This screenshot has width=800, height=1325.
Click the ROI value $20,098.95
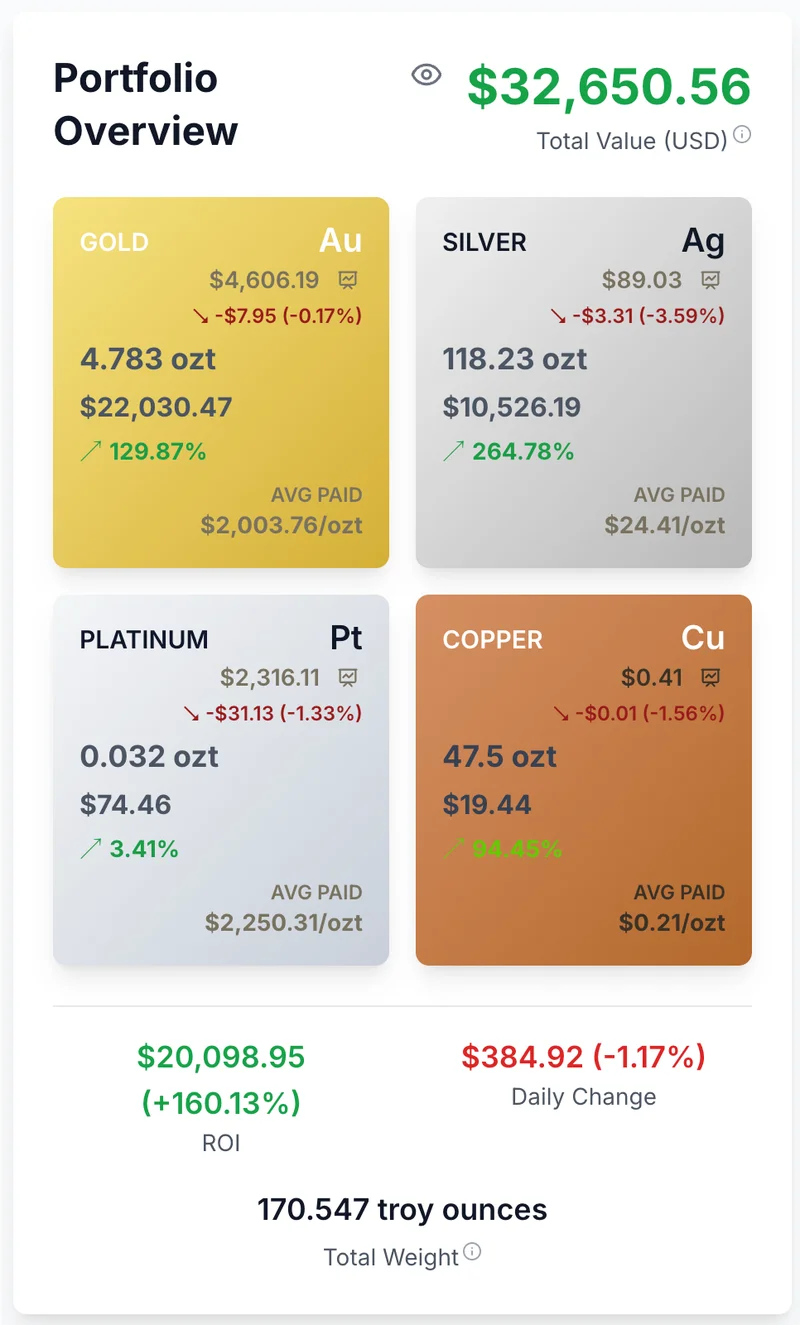[221, 1057]
